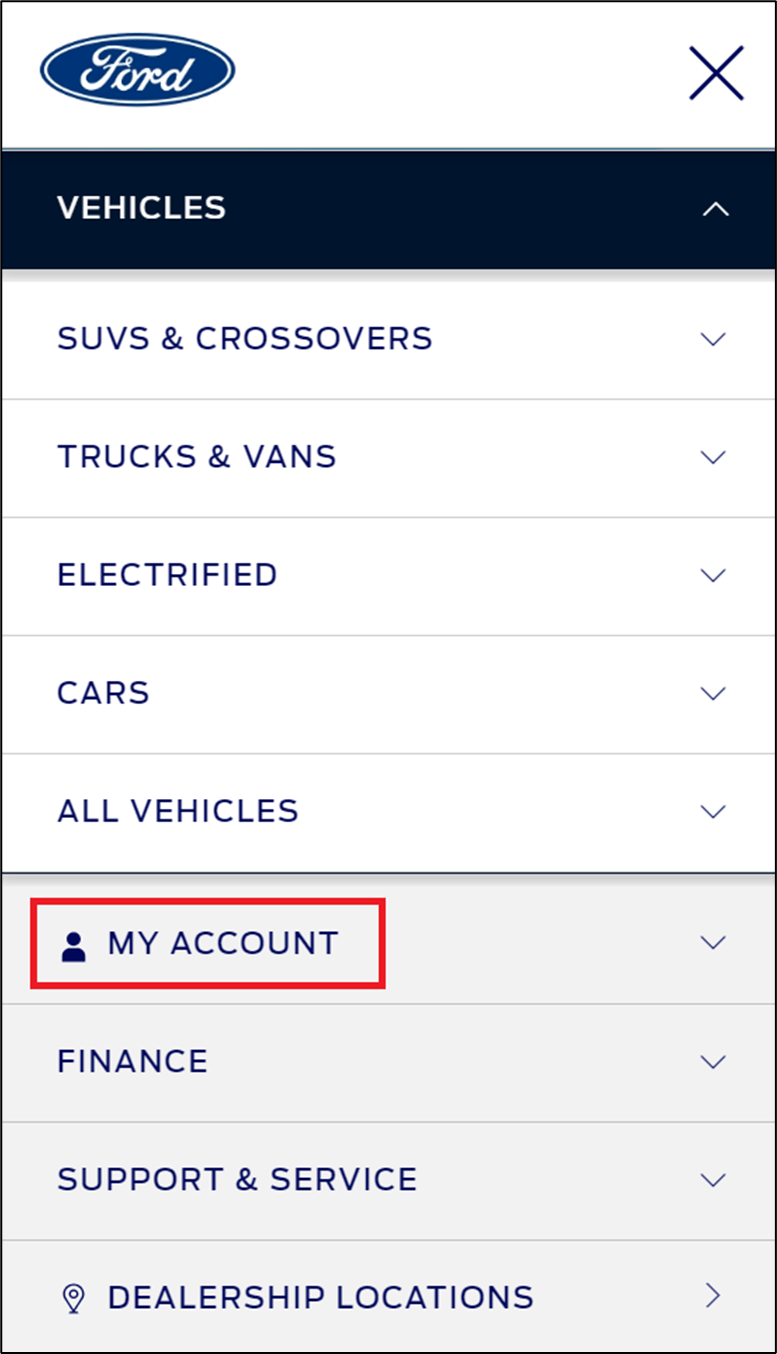The image size is (777, 1354).
Task: Expand the TRUCKS & VANS section
Action: [713, 457]
